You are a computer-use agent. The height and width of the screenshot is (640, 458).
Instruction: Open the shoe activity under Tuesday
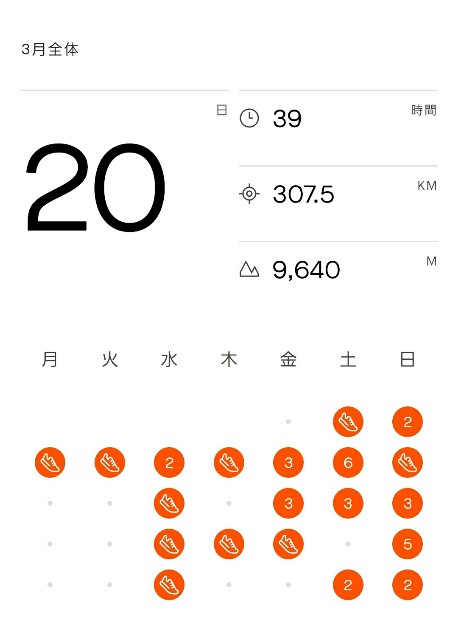point(110,462)
